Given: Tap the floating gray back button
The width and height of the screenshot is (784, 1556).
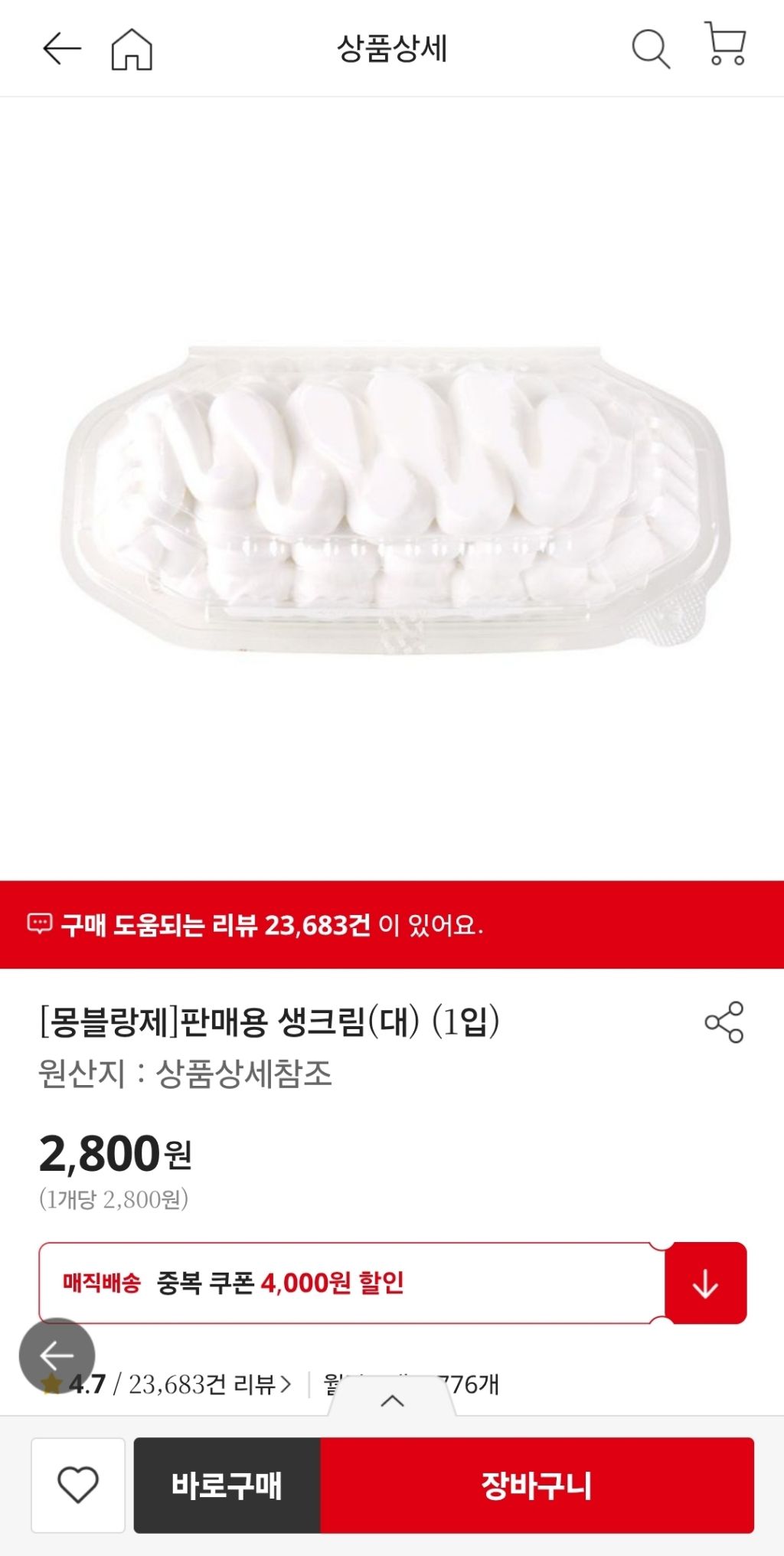Looking at the screenshot, I should coord(57,1355).
